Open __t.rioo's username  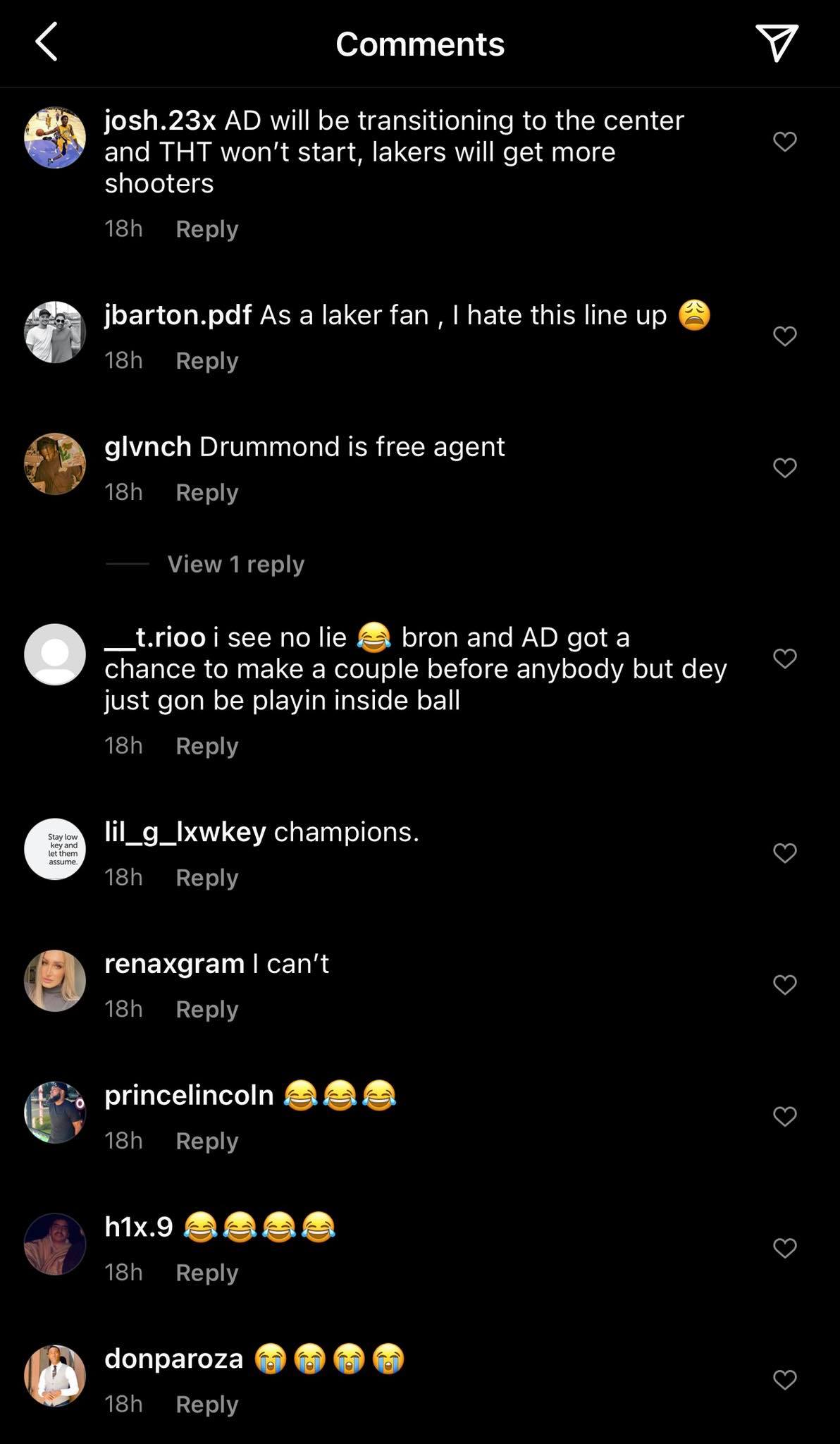pos(154,637)
